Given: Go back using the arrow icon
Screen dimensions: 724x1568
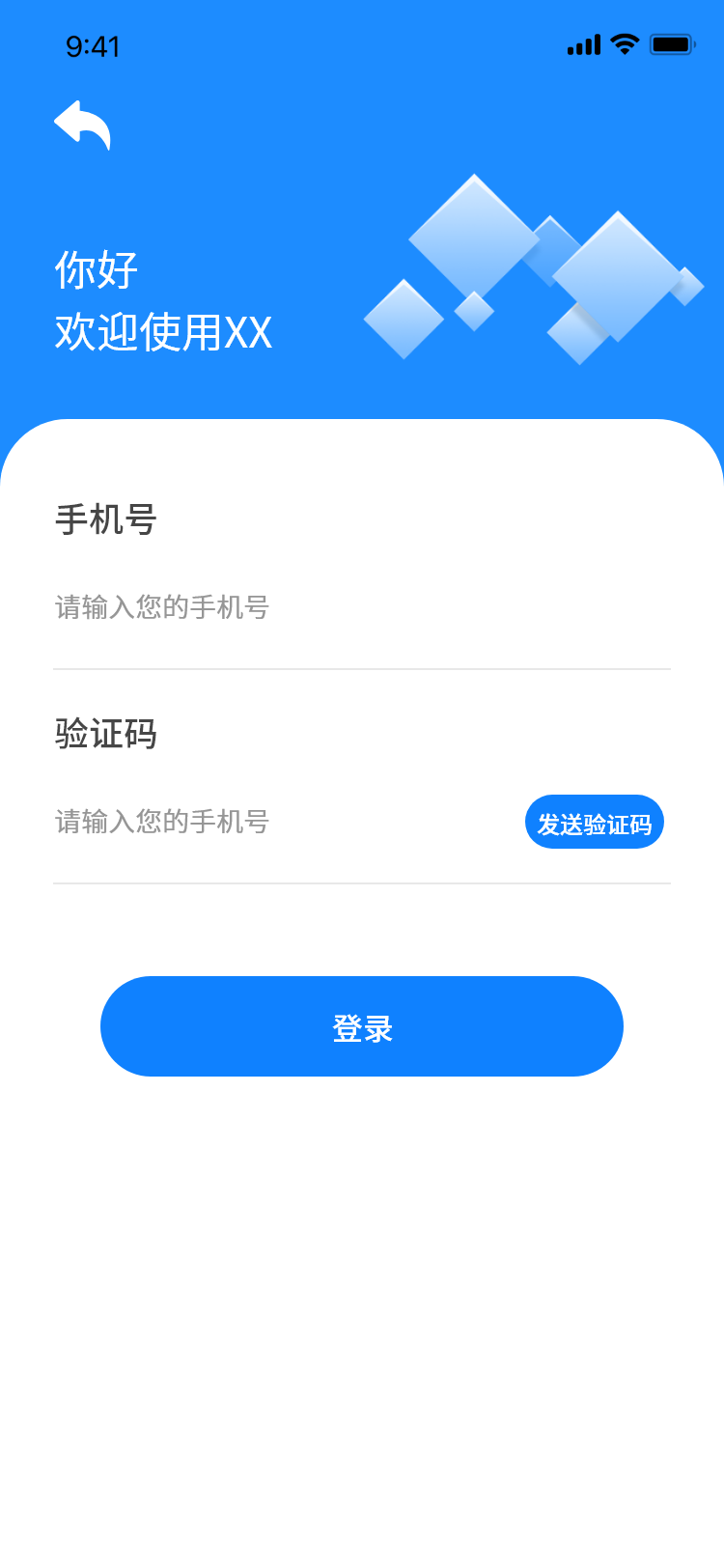Looking at the screenshot, I should 83,126.
